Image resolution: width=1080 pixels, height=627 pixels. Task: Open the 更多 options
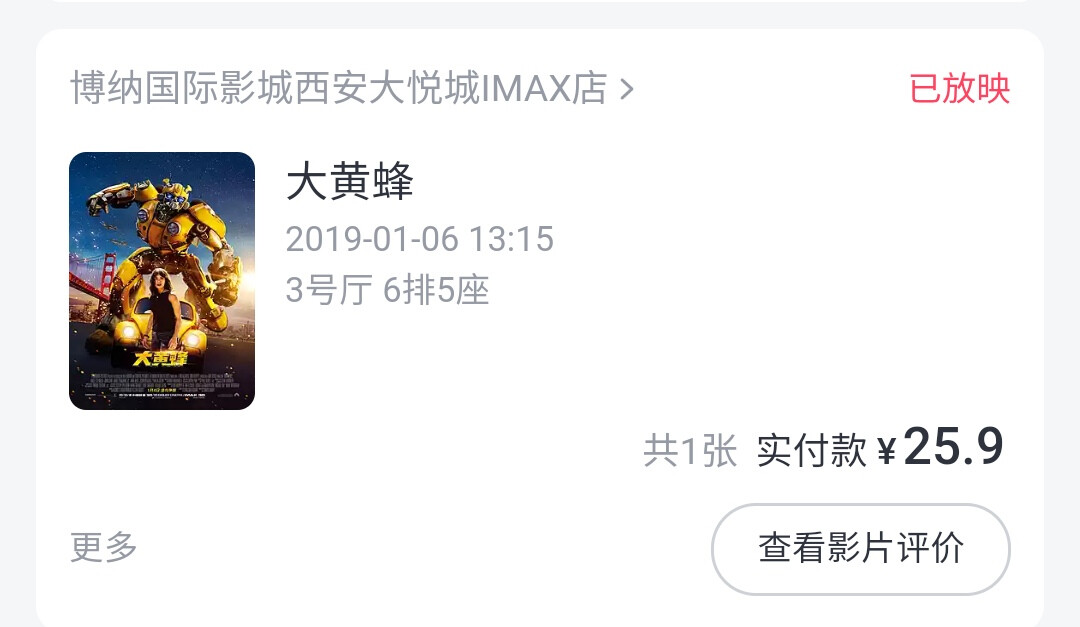[x=104, y=547]
